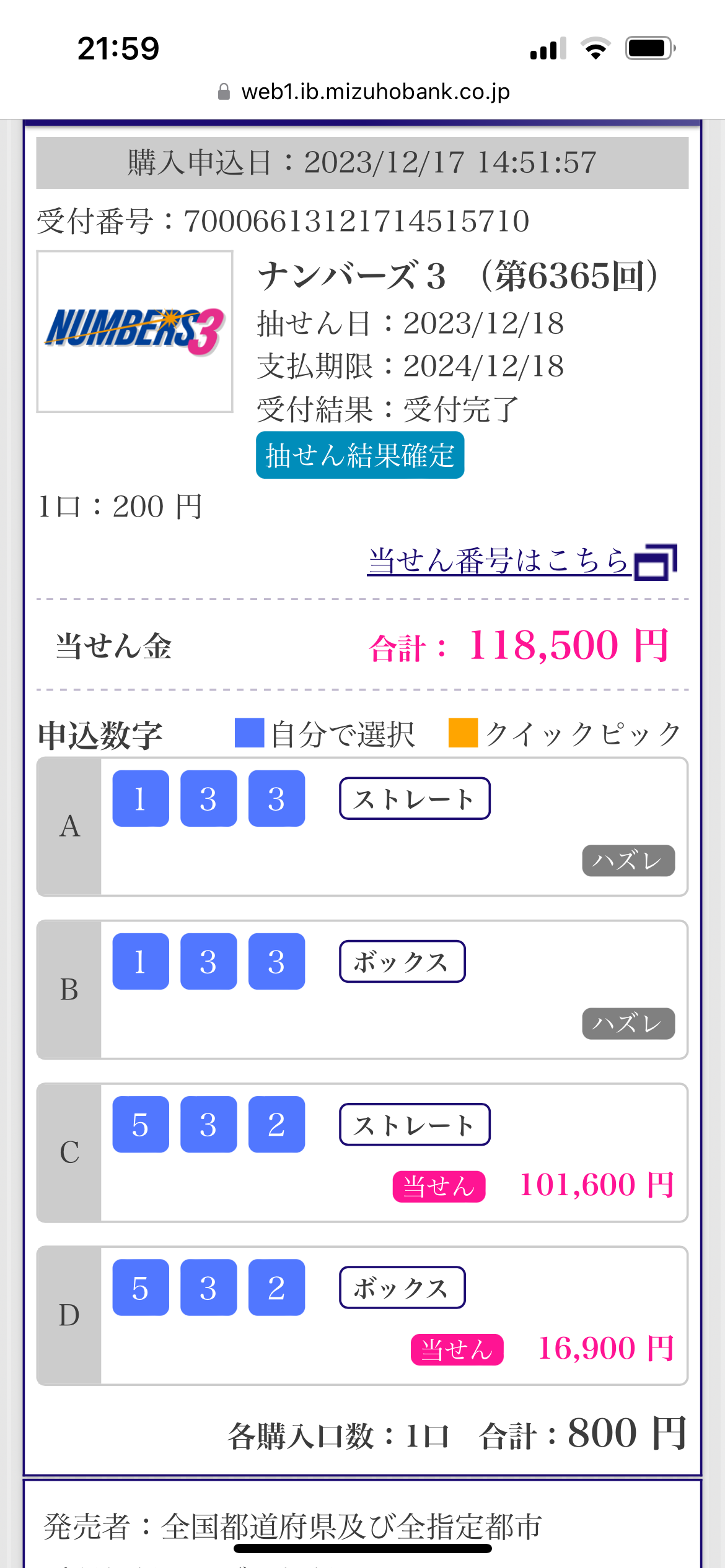Open the 当せん番号はこちら link
The height and width of the screenshot is (1568, 725).
coord(522,562)
